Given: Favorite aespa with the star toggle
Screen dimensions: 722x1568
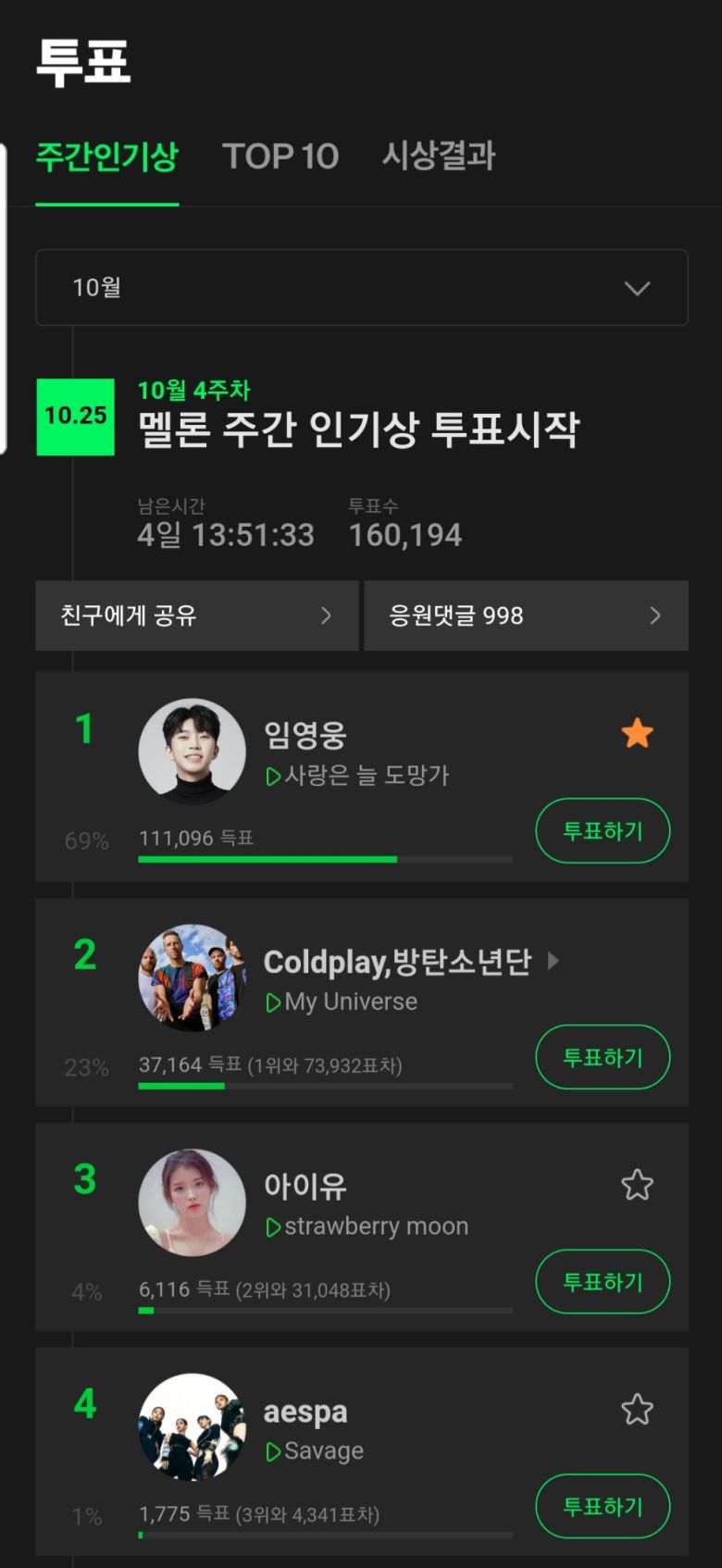Looking at the screenshot, I should point(637,1410).
